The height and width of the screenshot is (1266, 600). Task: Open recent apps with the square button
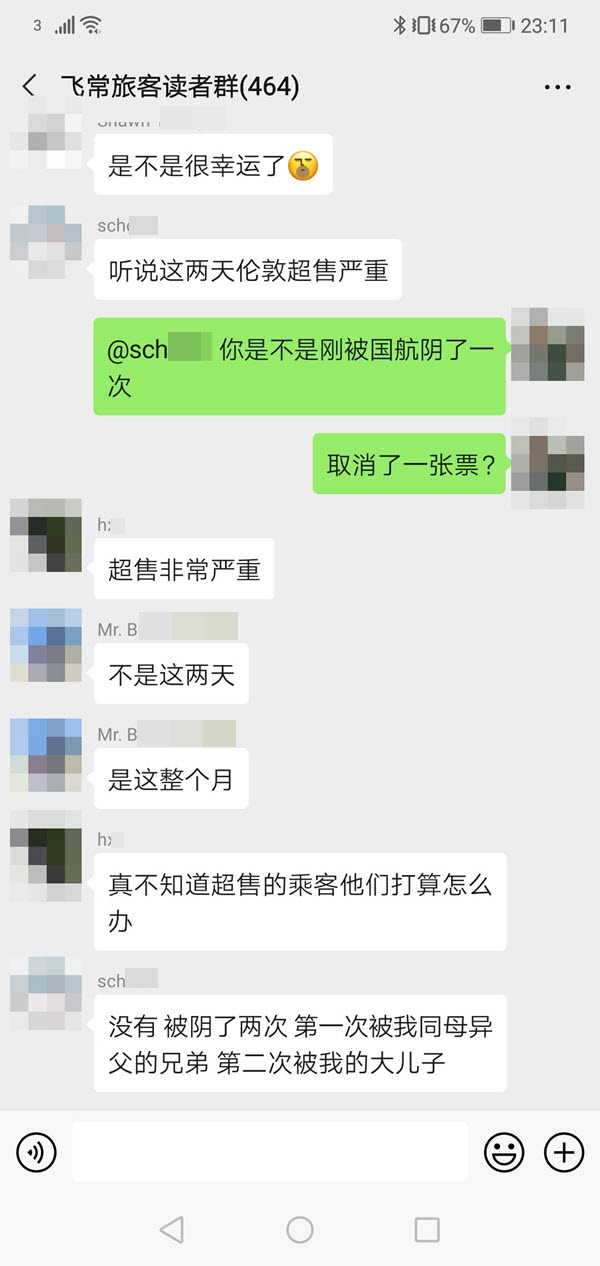click(x=427, y=1229)
